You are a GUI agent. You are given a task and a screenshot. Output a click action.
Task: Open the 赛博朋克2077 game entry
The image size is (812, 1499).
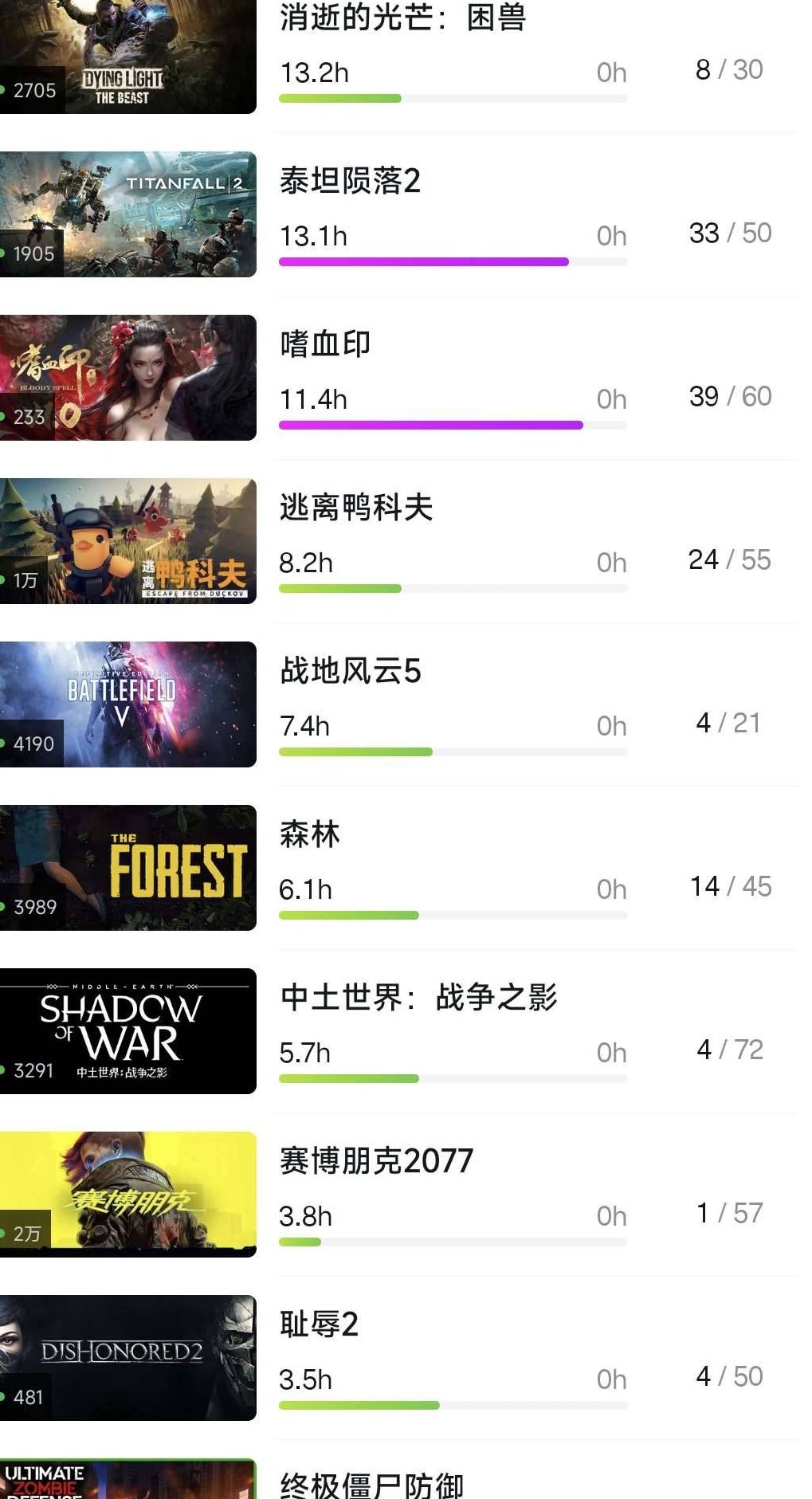click(x=376, y=1161)
